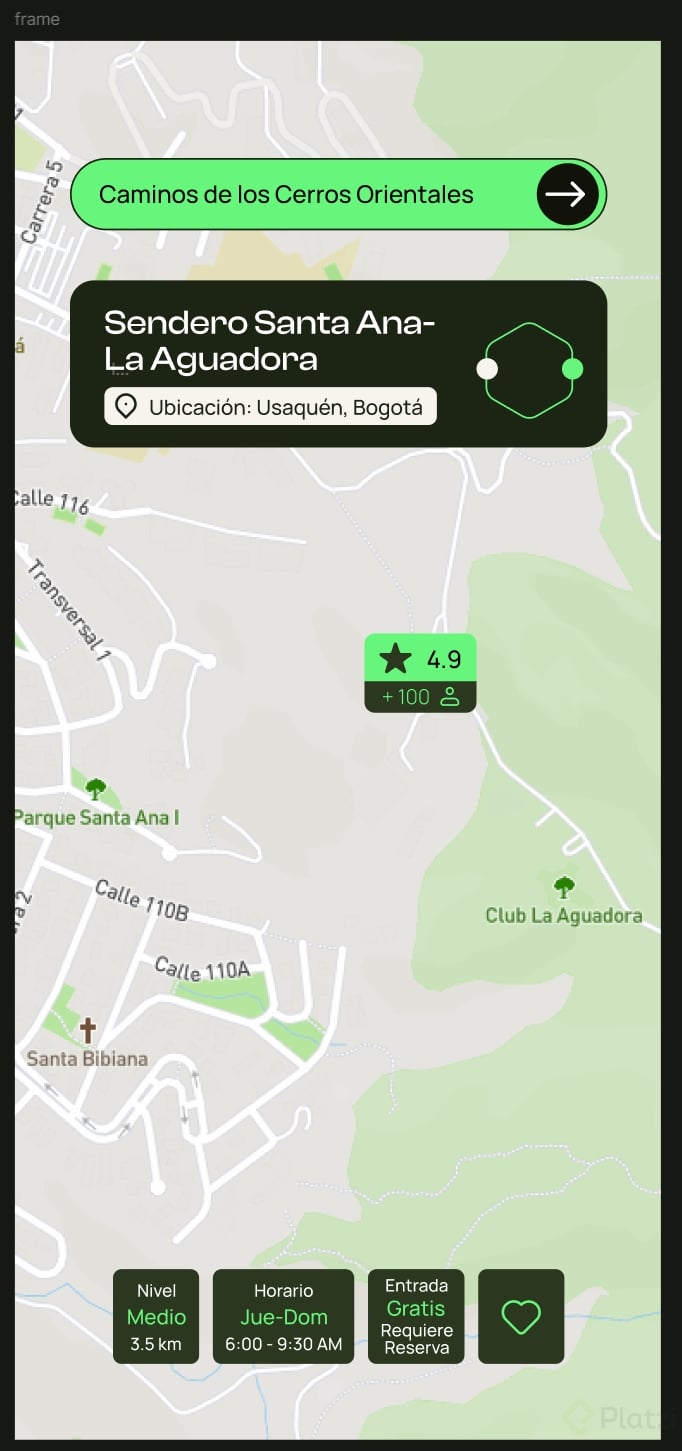Tap the Ubicación: Usaquén, Bogotá chip

(x=270, y=407)
